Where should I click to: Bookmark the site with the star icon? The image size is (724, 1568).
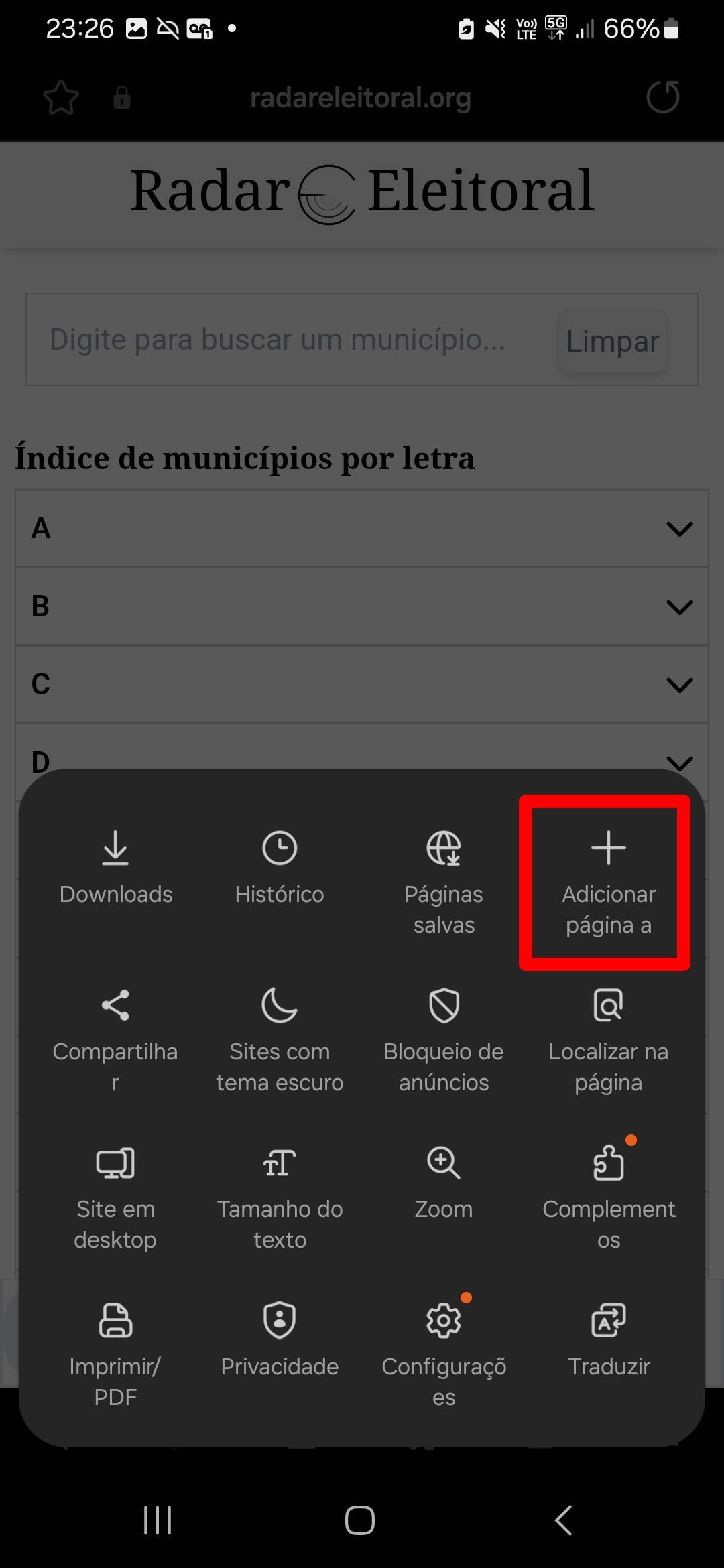pyautogui.click(x=61, y=98)
